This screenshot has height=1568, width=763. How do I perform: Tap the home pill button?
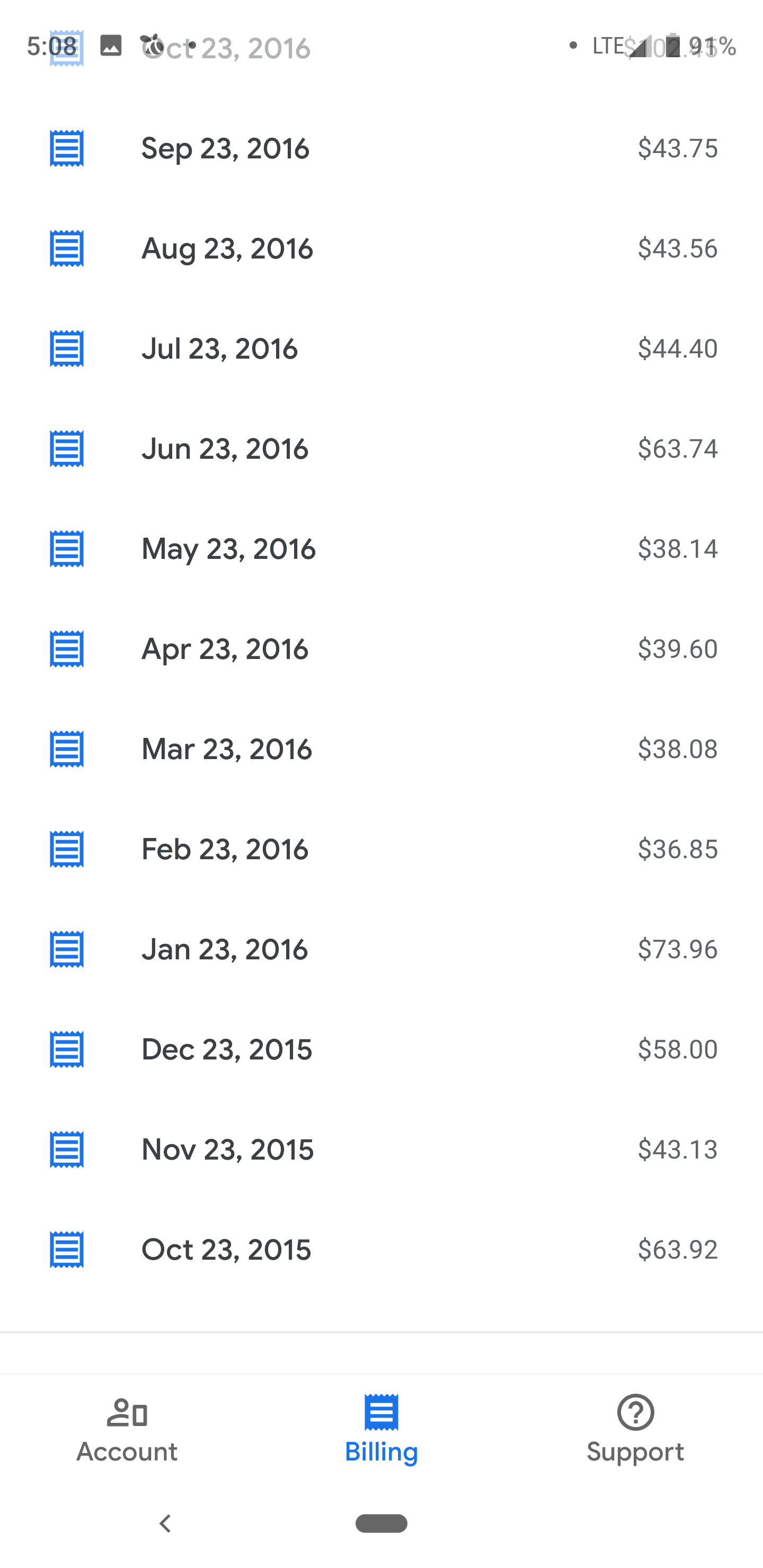click(381, 1524)
